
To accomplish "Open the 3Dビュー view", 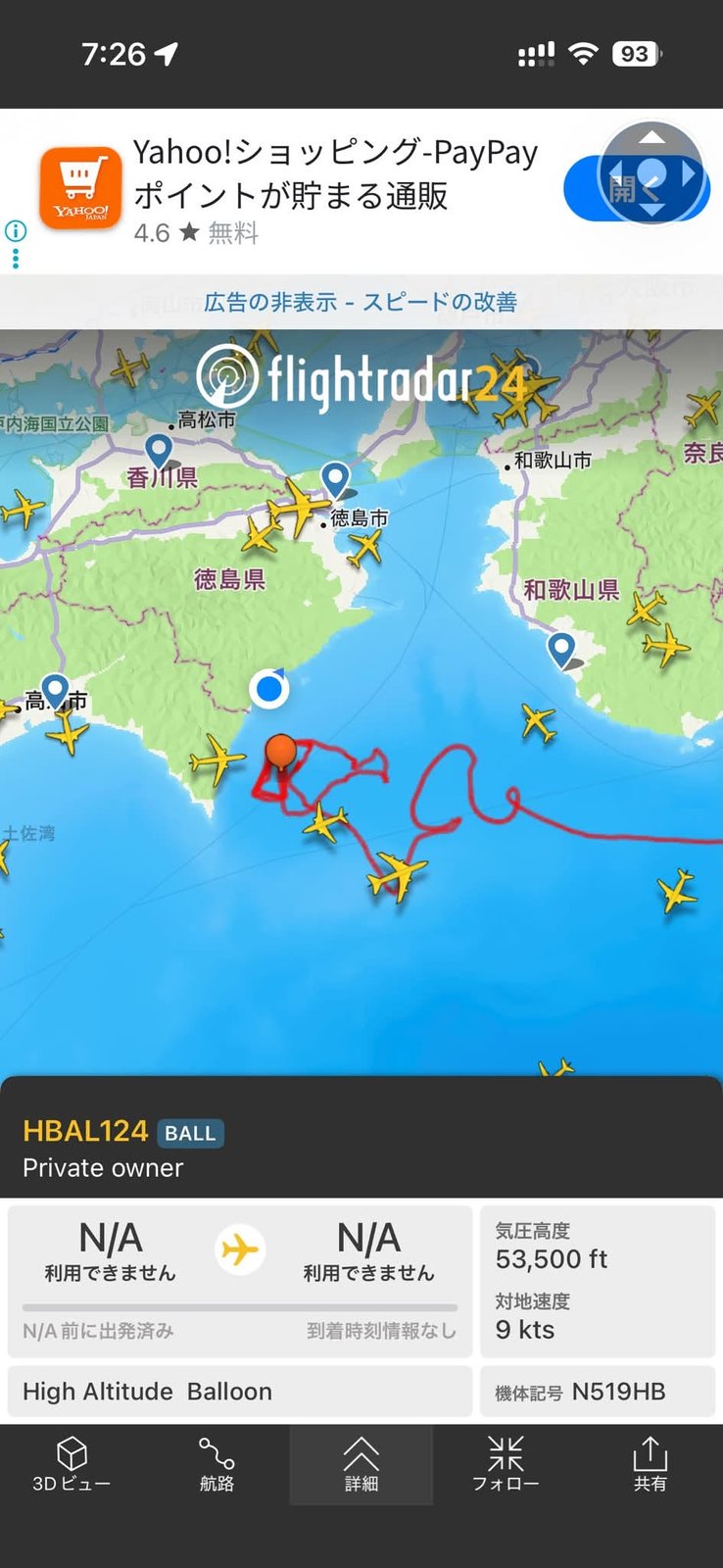I will (x=72, y=1464).
